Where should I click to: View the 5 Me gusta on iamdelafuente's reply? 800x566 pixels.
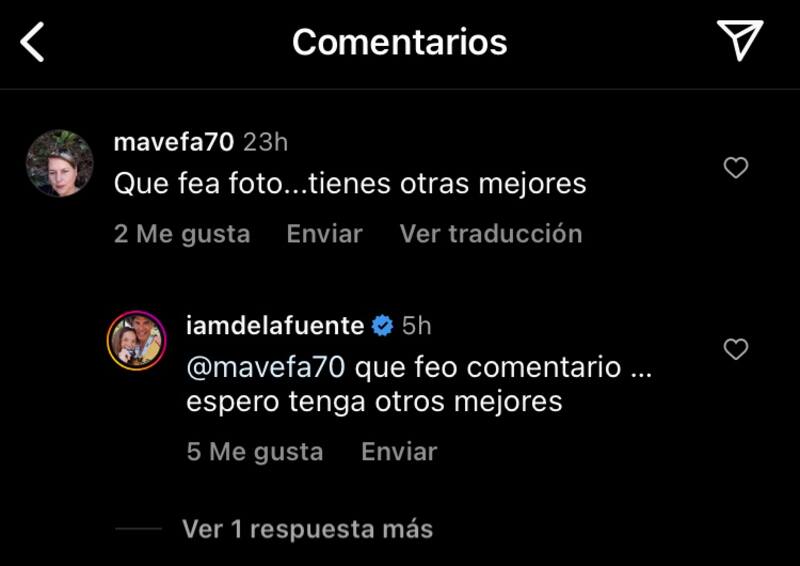(254, 452)
